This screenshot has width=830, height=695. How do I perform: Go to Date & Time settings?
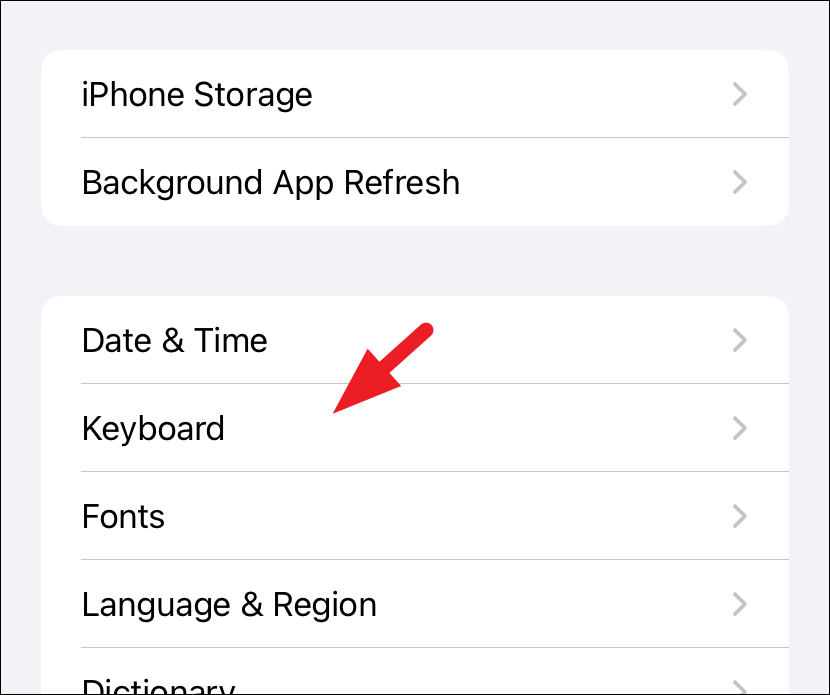tap(414, 340)
